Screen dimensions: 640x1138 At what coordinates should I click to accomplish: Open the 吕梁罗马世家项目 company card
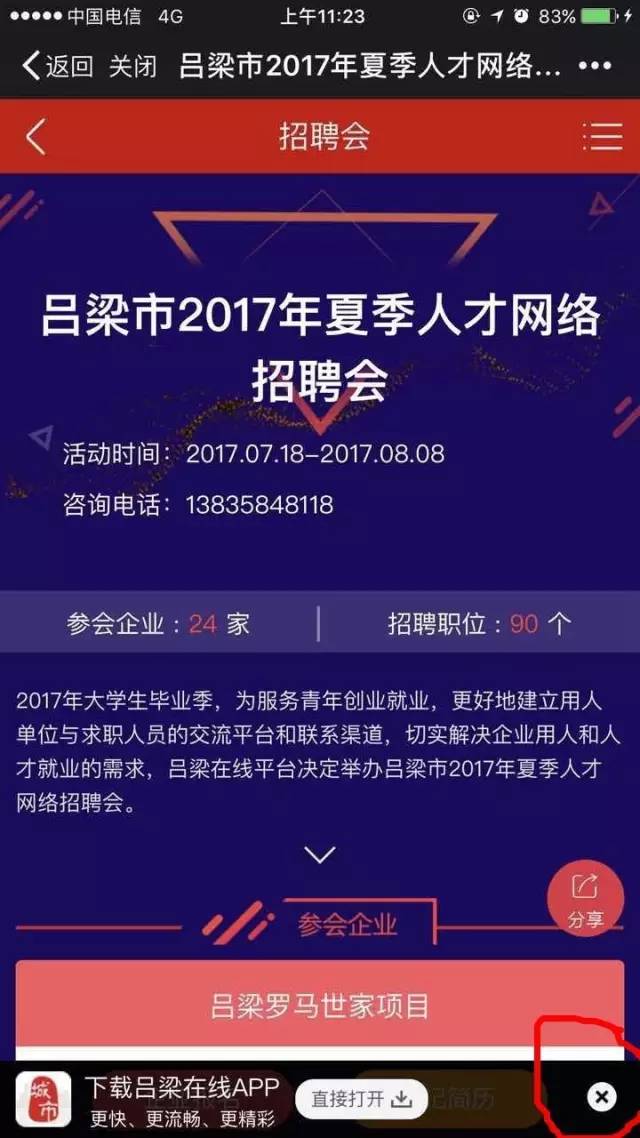tap(320, 1005)
